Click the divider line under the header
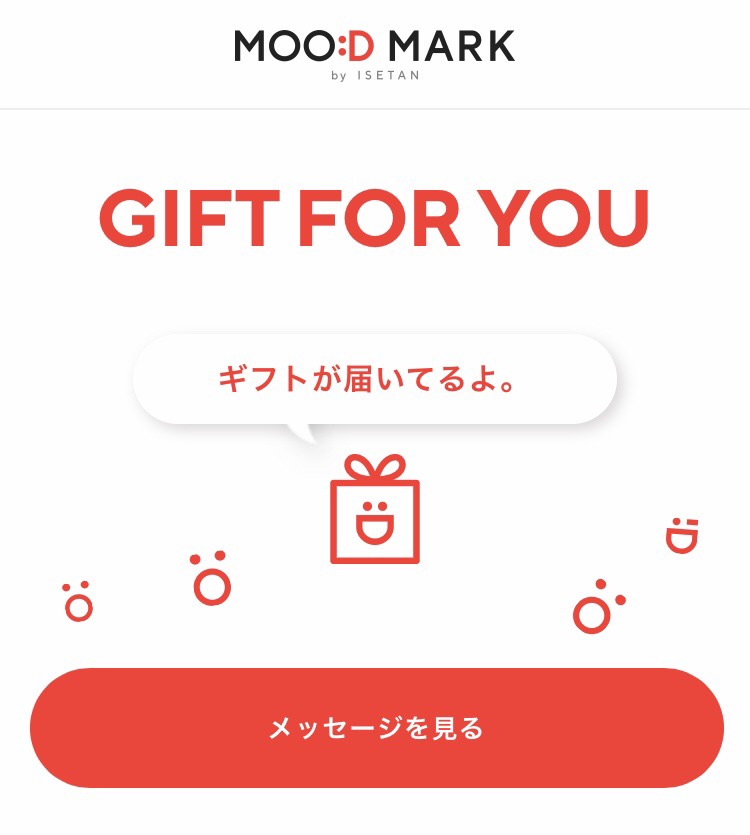This screenshot has width=750, height=835. [x=375, y=108]
